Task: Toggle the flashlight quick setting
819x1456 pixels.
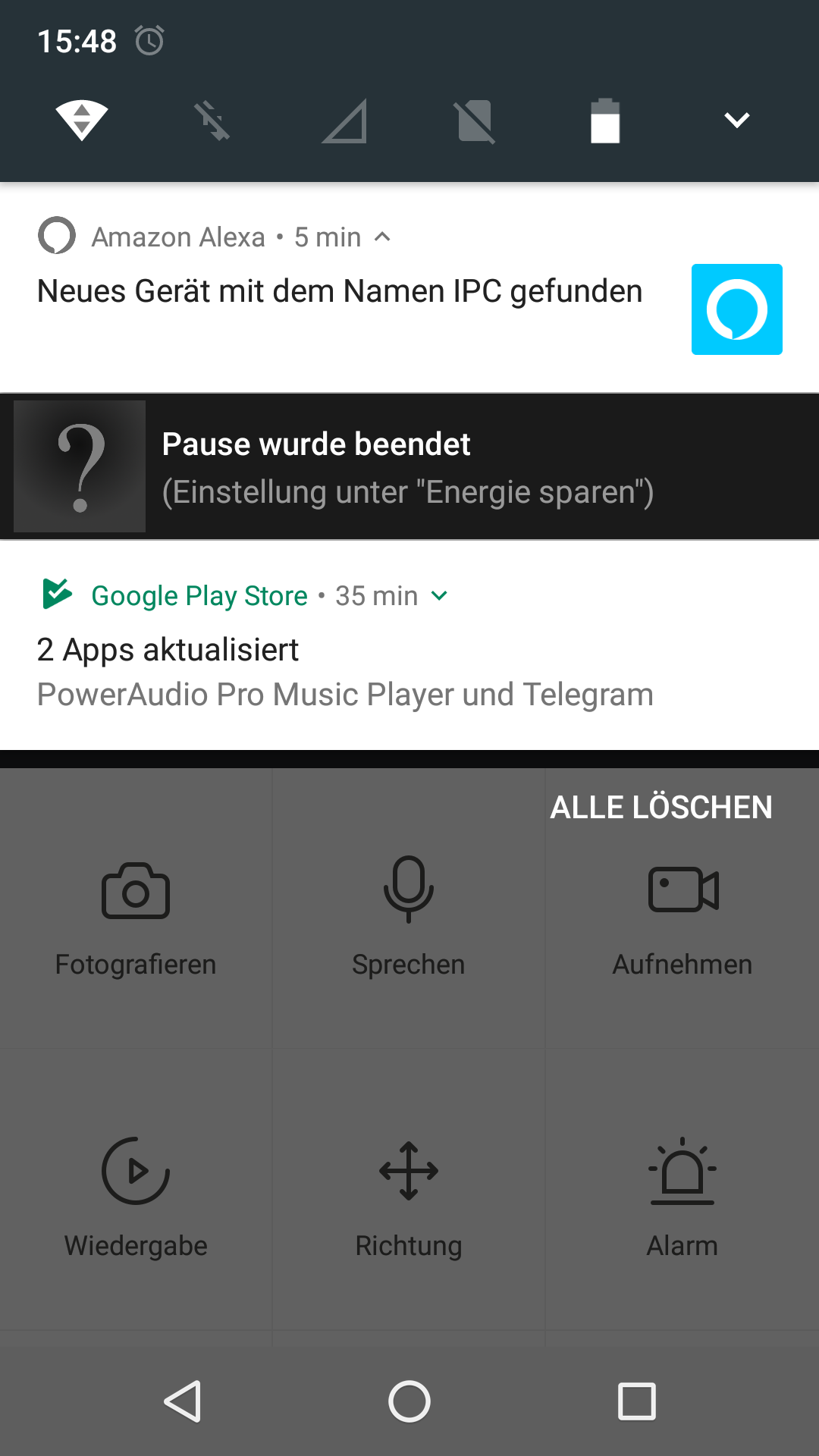Action: pyautogui.click(x=212, y=121)
